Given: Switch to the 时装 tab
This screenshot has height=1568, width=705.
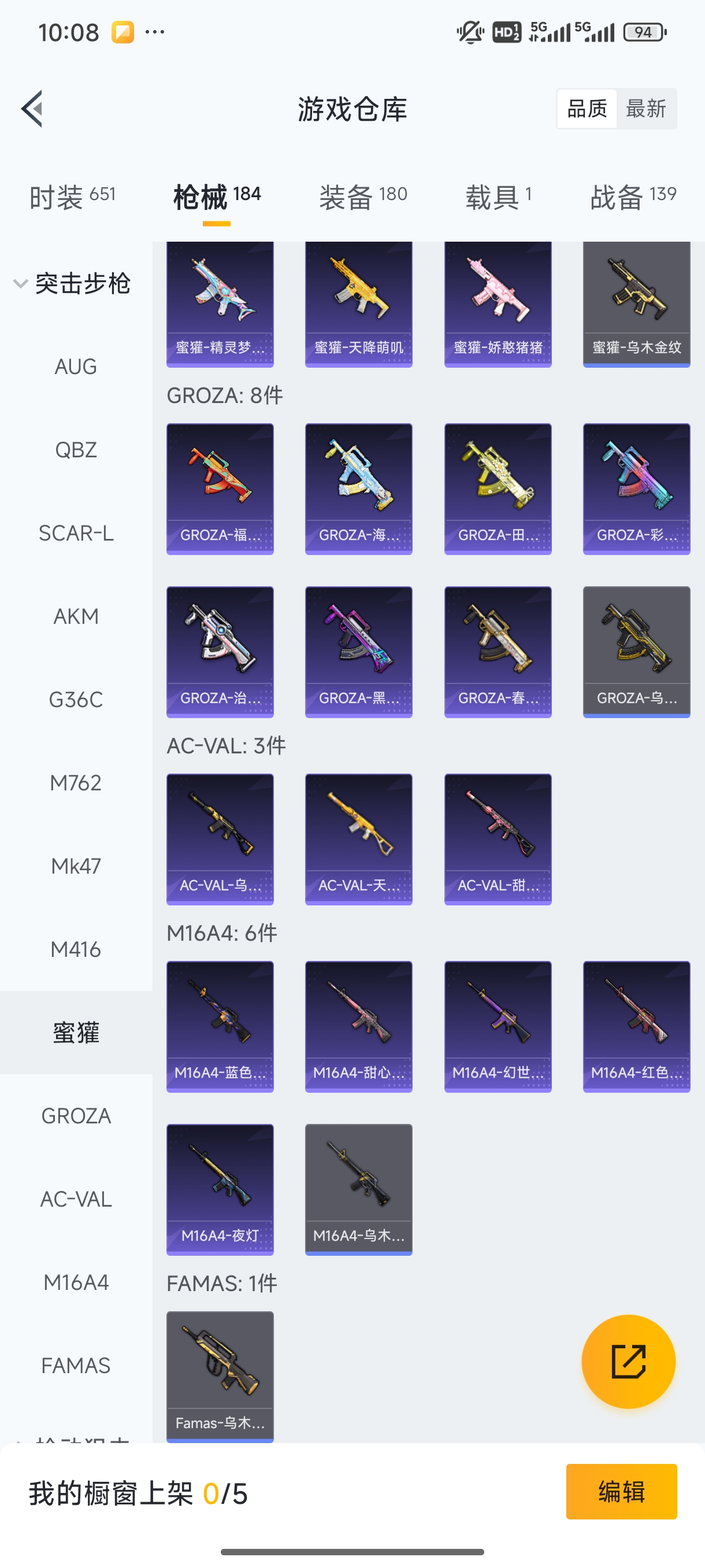Looking at the screenshot, I should 72,197.
